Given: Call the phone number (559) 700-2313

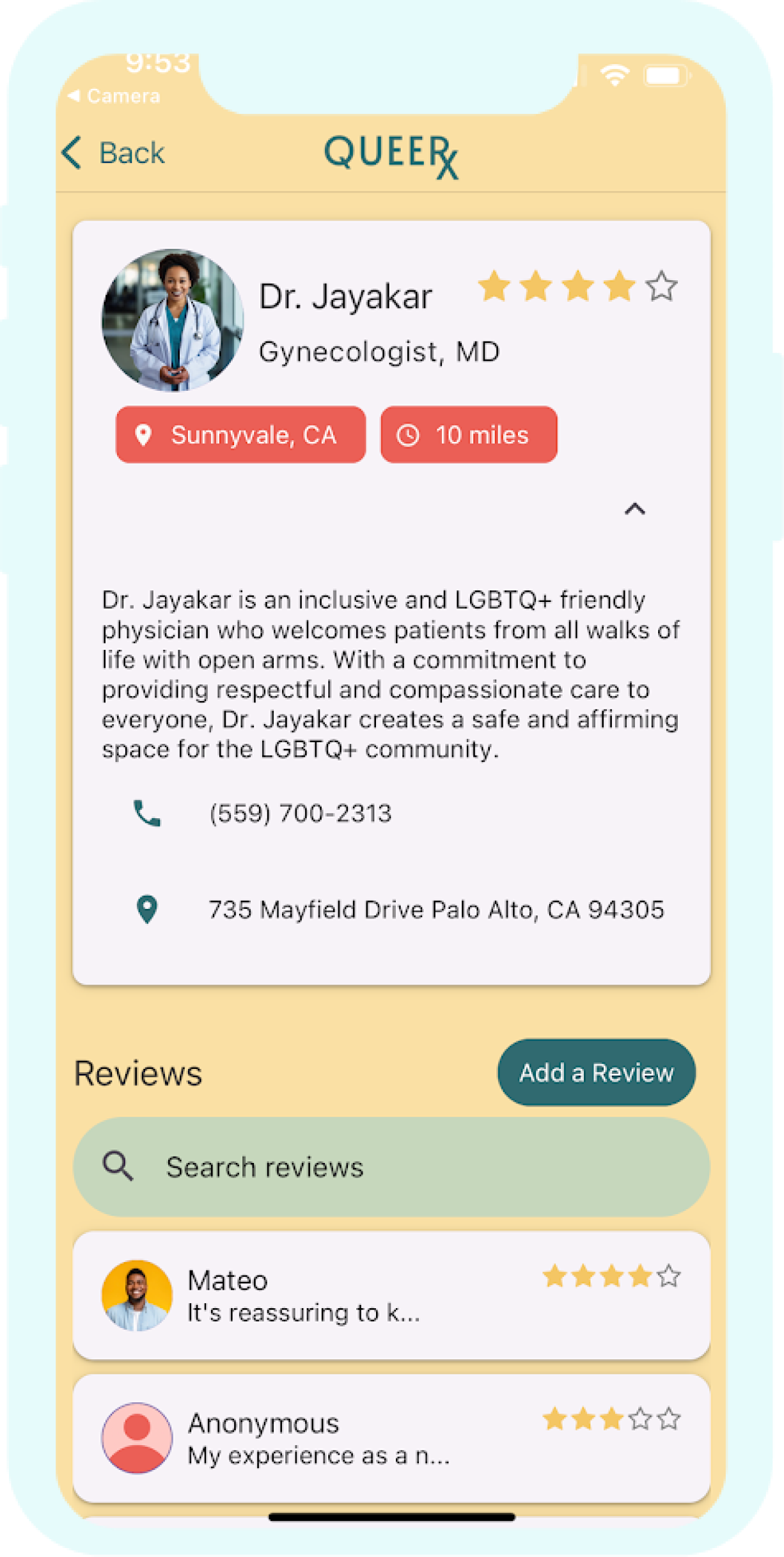Looking at the screenshot, I should [300, 814].
